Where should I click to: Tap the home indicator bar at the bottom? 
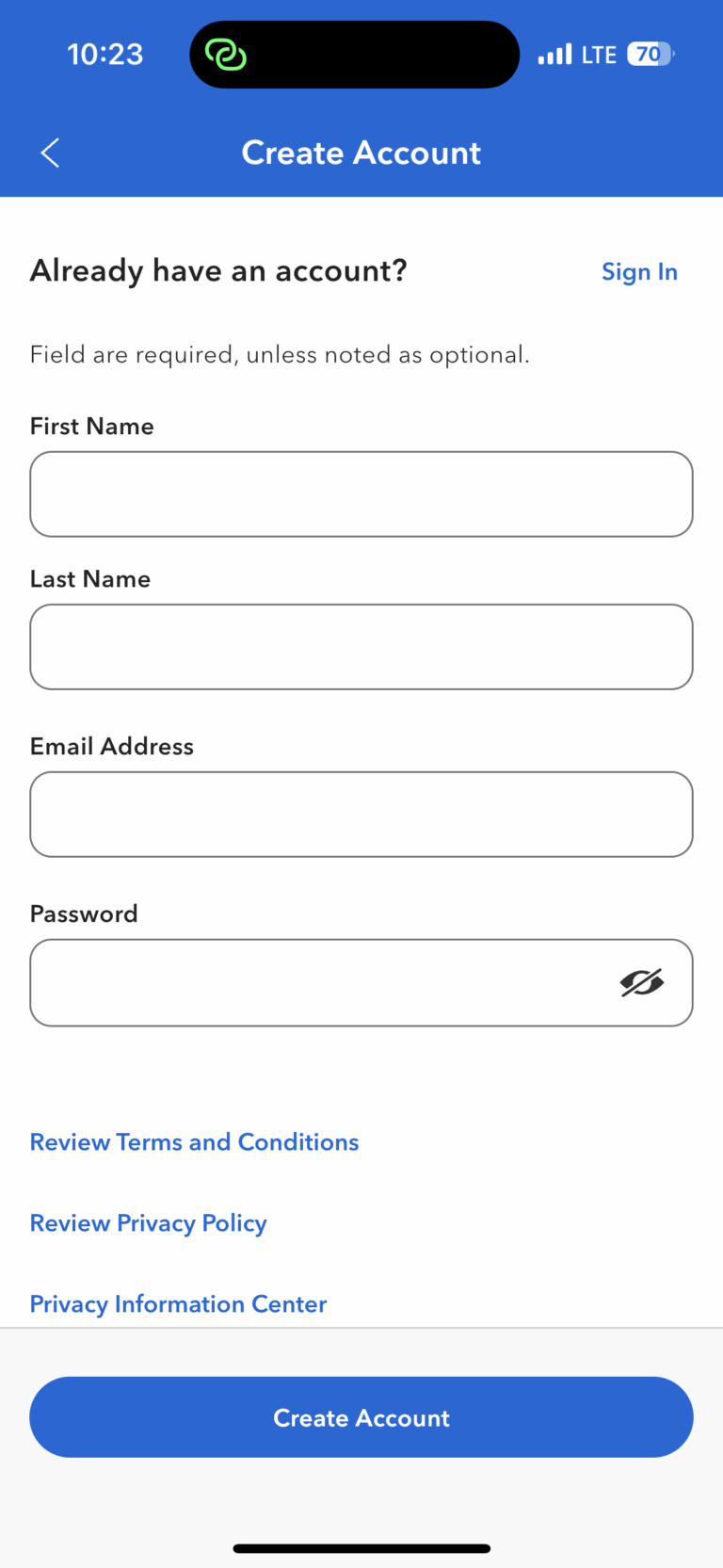[361, 1548]
